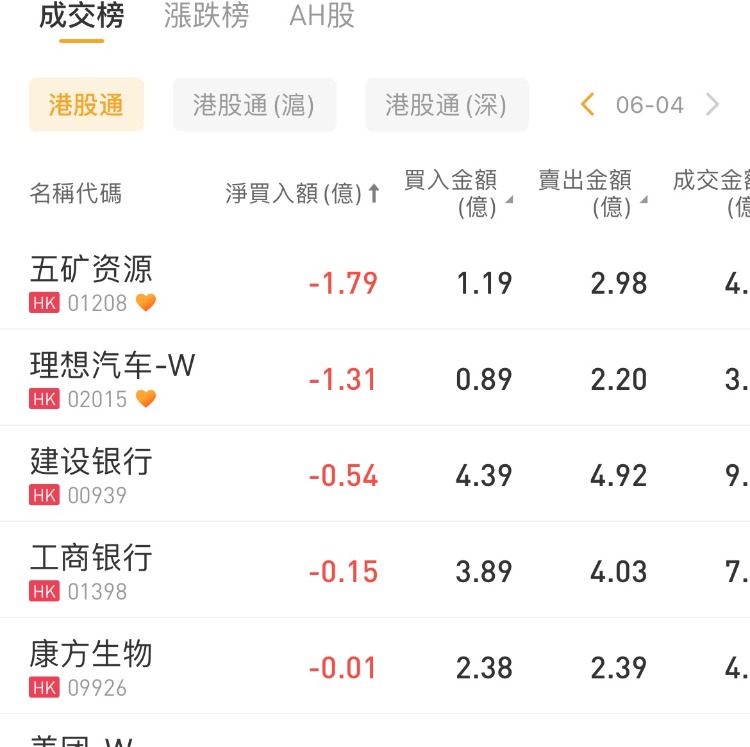Select the 港股通(深) chip
The height and width of the screenshot is (747, 750).
click(x=446, y=105)
